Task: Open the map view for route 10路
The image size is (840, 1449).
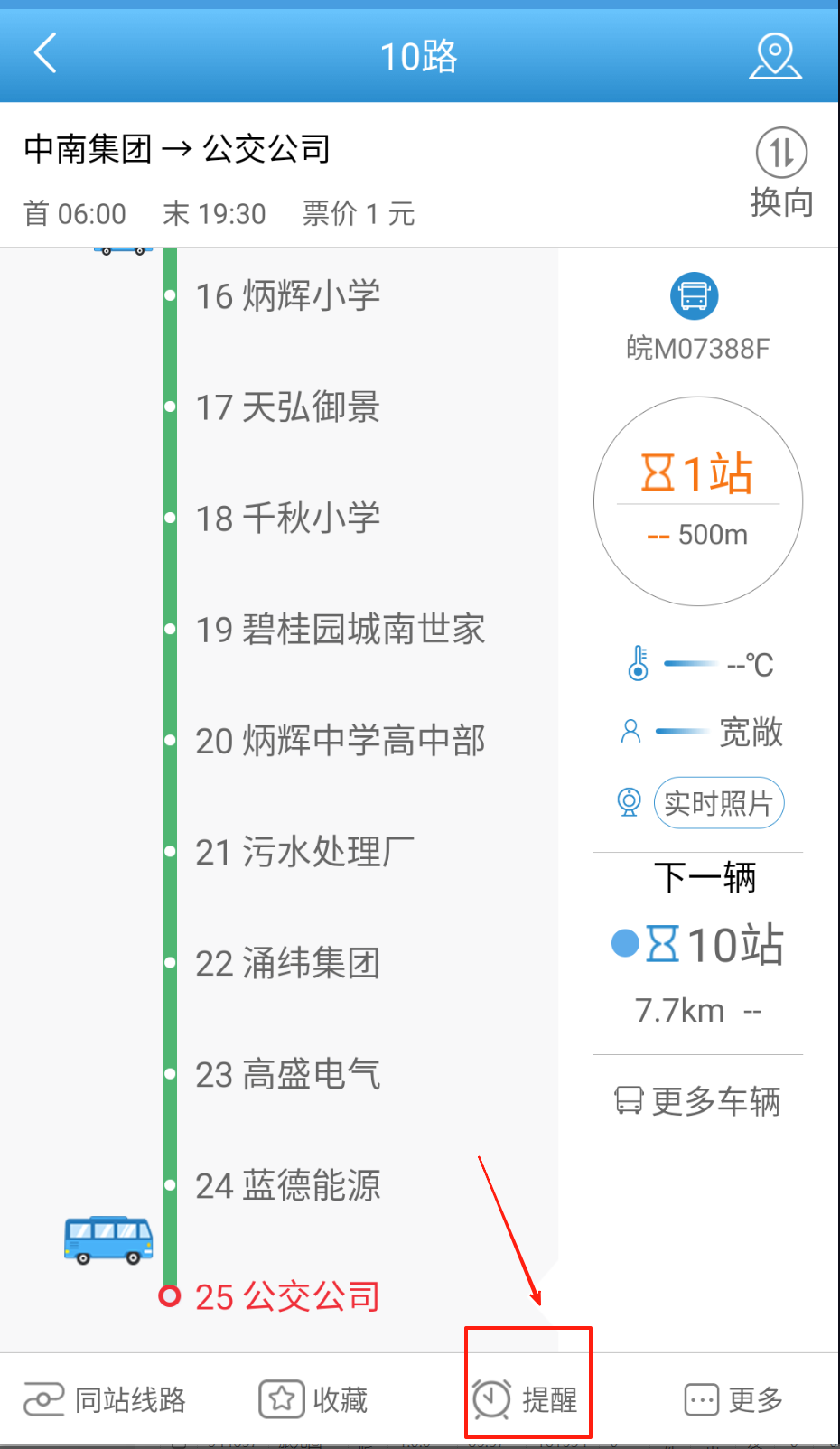Action: coord(775,56)
